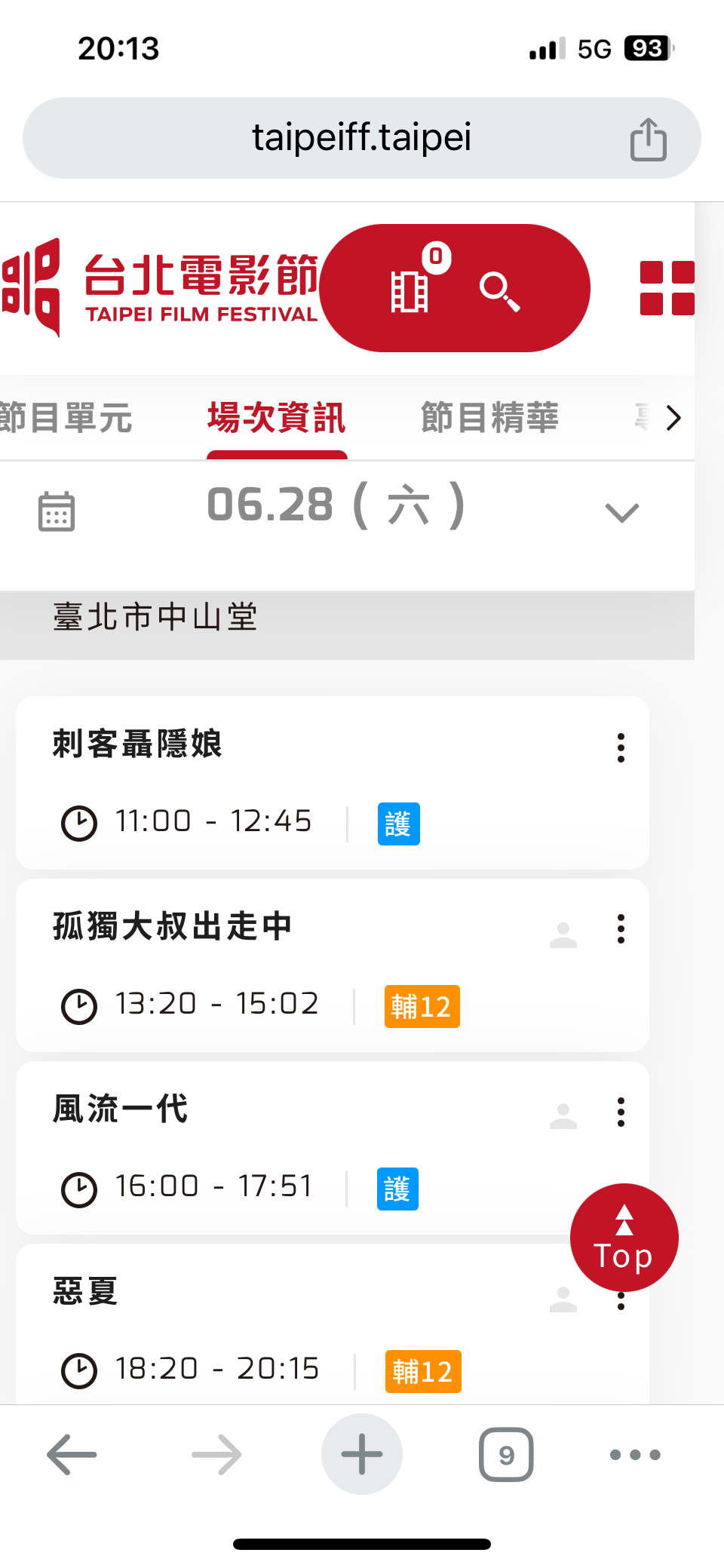724x1568 pixels.
Task: Open options for 風流一代
Action: tap(621, 1112)
